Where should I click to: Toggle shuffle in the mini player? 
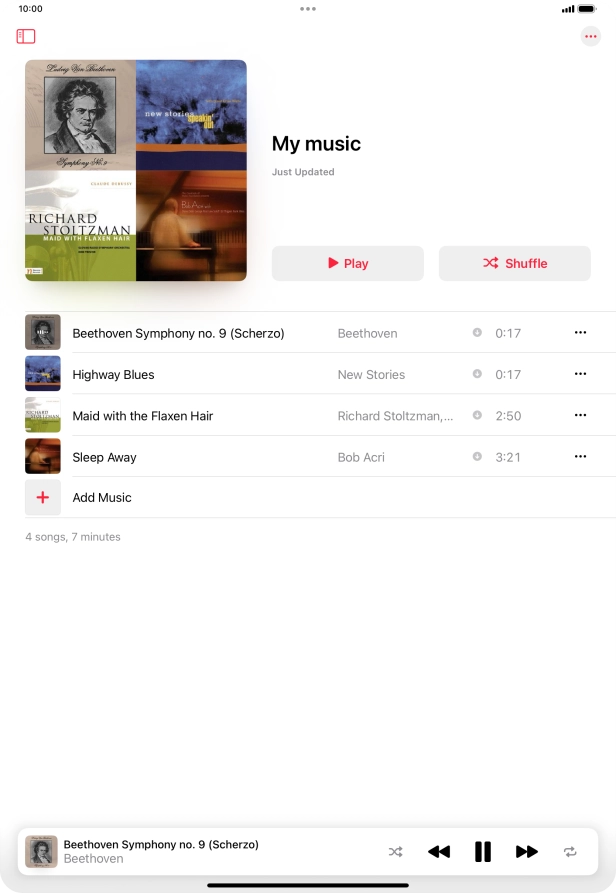click(395, 852)
